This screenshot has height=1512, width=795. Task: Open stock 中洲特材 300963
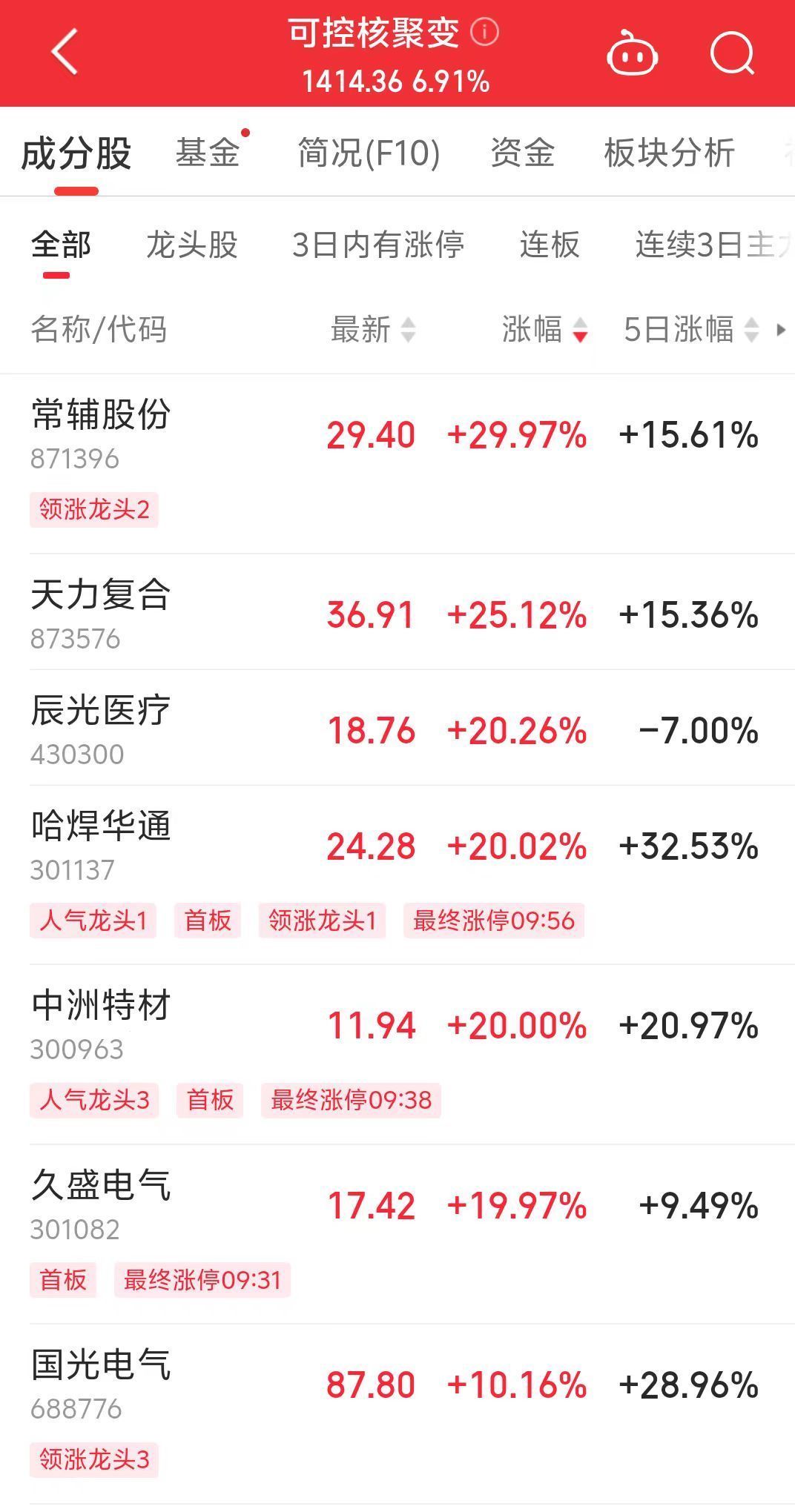pos(101,1023)
